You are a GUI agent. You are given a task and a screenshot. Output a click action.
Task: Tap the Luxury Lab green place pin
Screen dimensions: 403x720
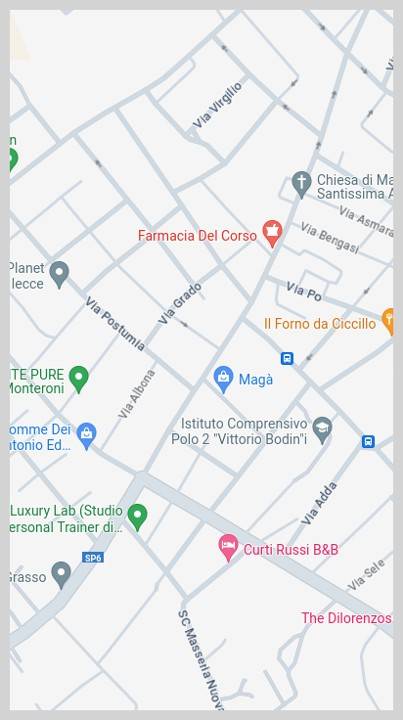[x=137, y=517]
